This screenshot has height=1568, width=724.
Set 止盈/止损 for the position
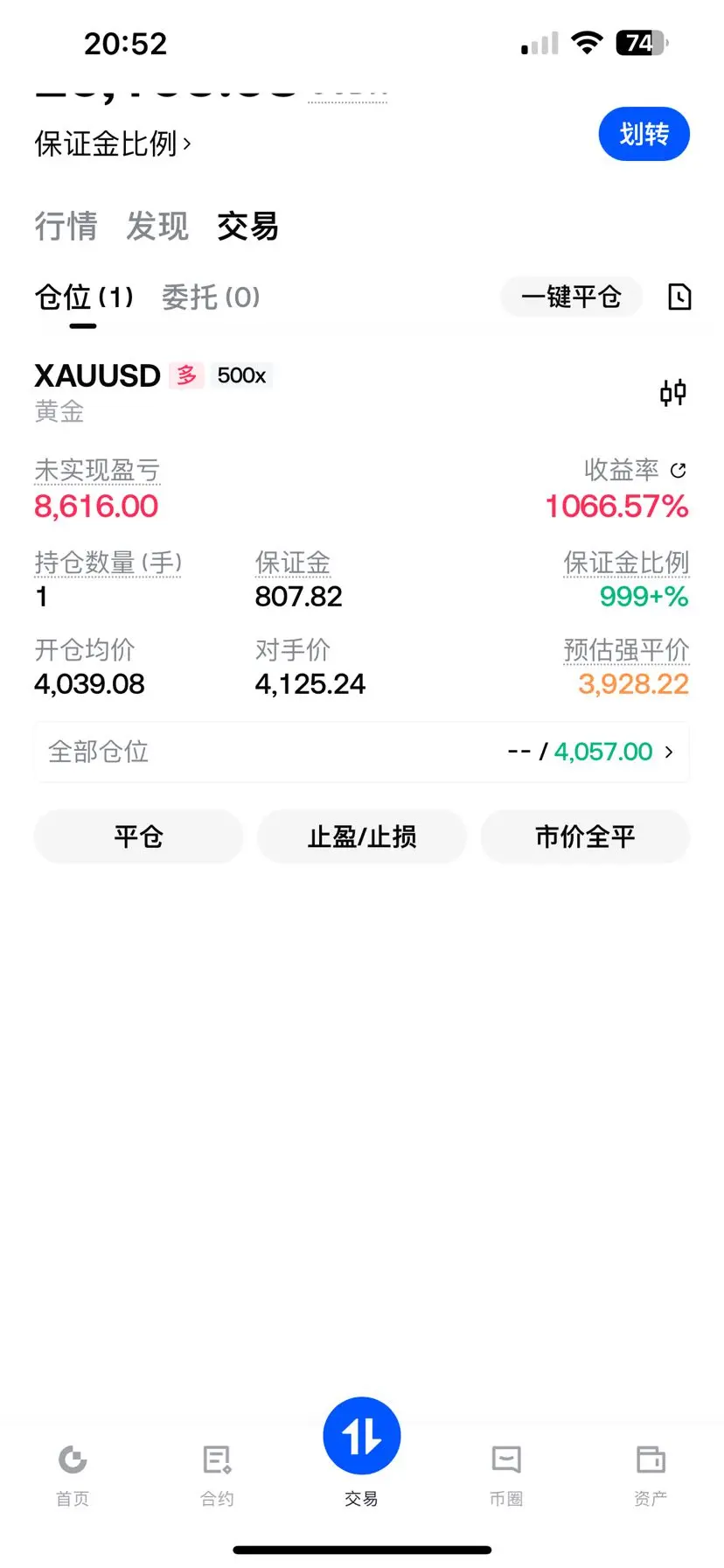click(x=362, y=836)
